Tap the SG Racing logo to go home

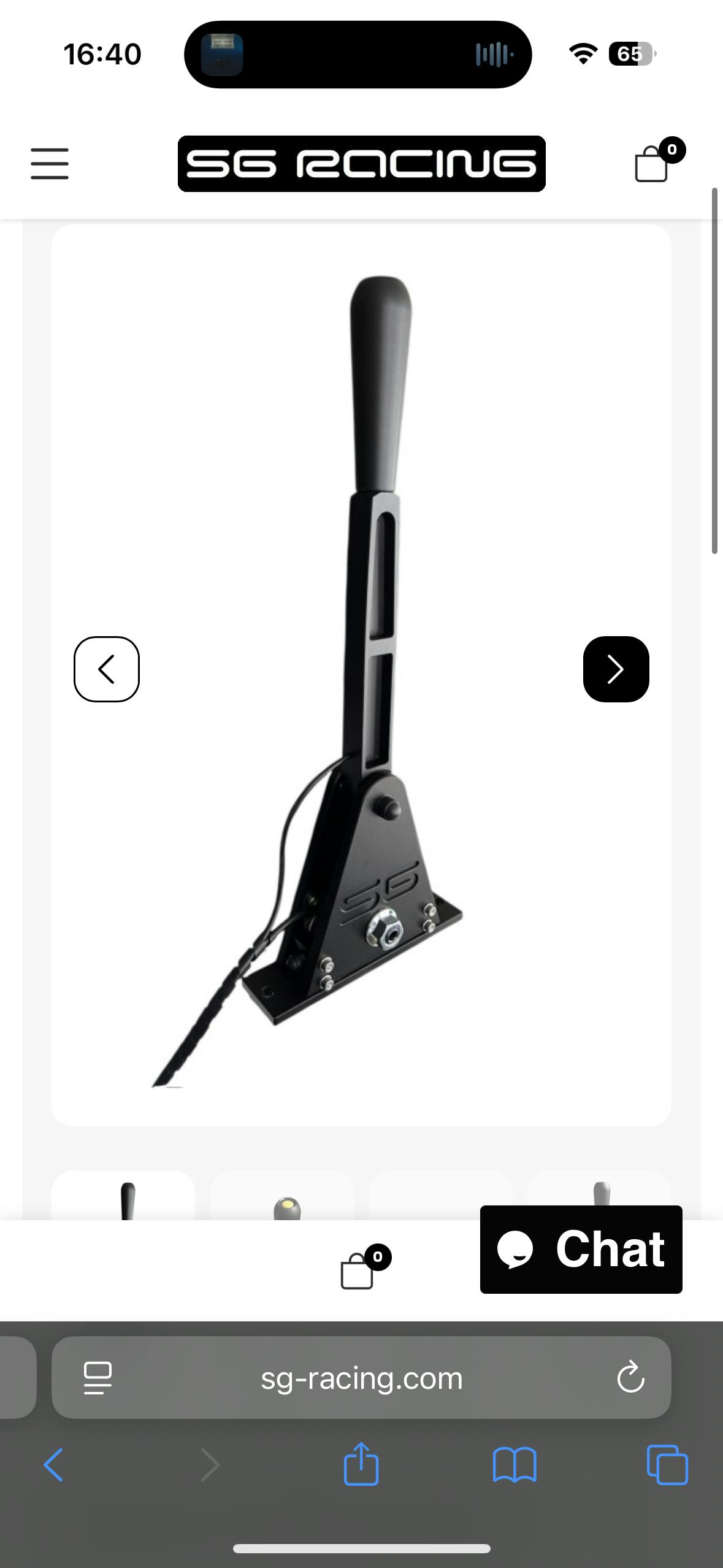[361, 164]
